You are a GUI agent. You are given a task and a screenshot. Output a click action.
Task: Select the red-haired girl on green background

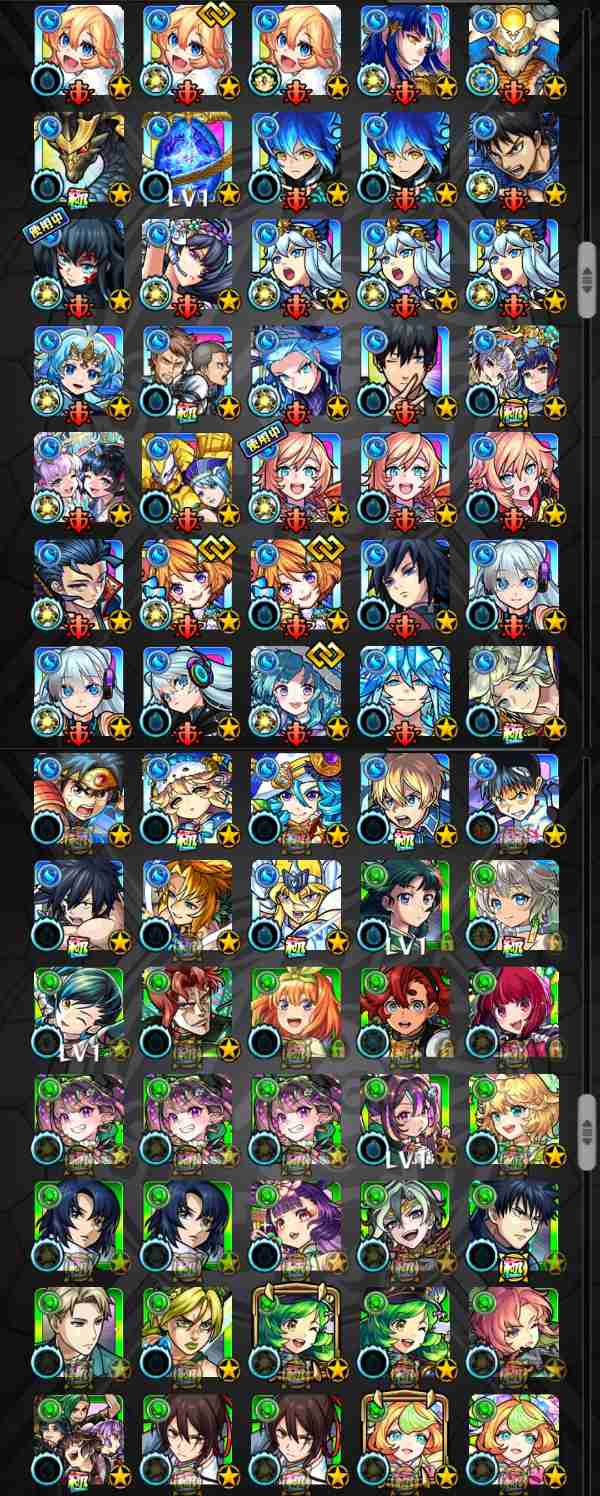(x=513, y=1012)
